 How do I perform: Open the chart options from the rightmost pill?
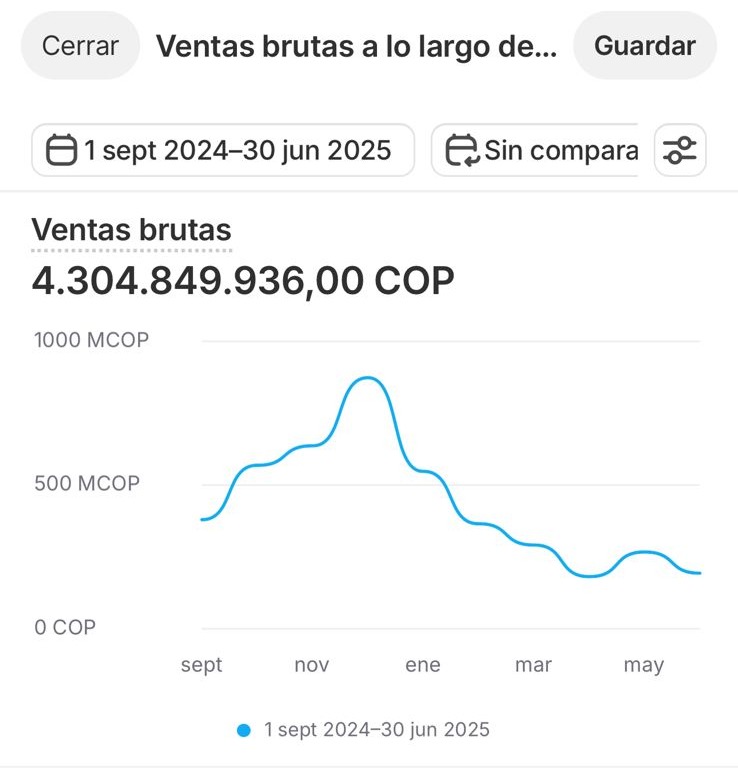click(x=680, y=150)
